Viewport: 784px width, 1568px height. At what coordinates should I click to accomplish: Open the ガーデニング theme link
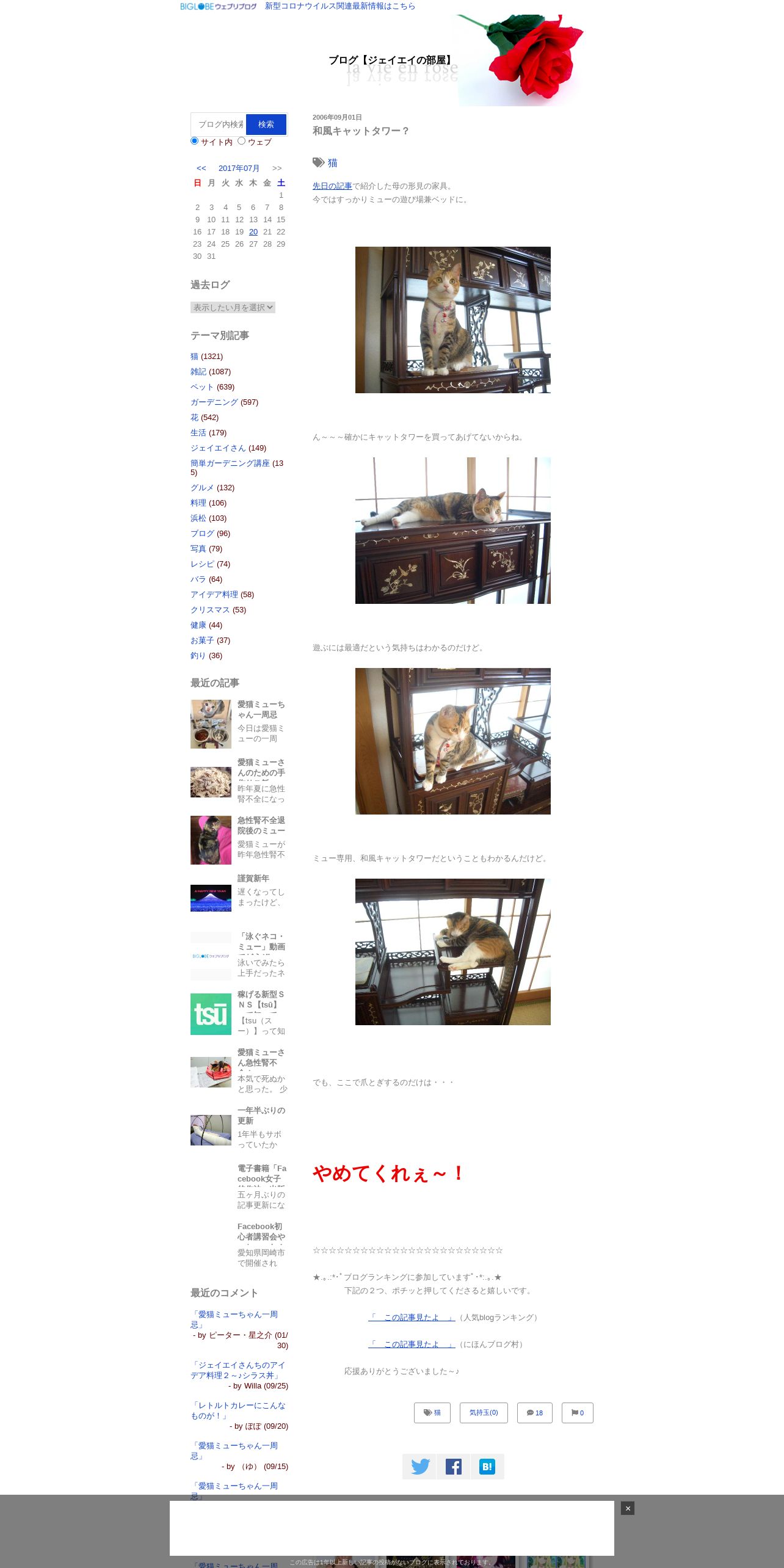(x=214, y=402)
